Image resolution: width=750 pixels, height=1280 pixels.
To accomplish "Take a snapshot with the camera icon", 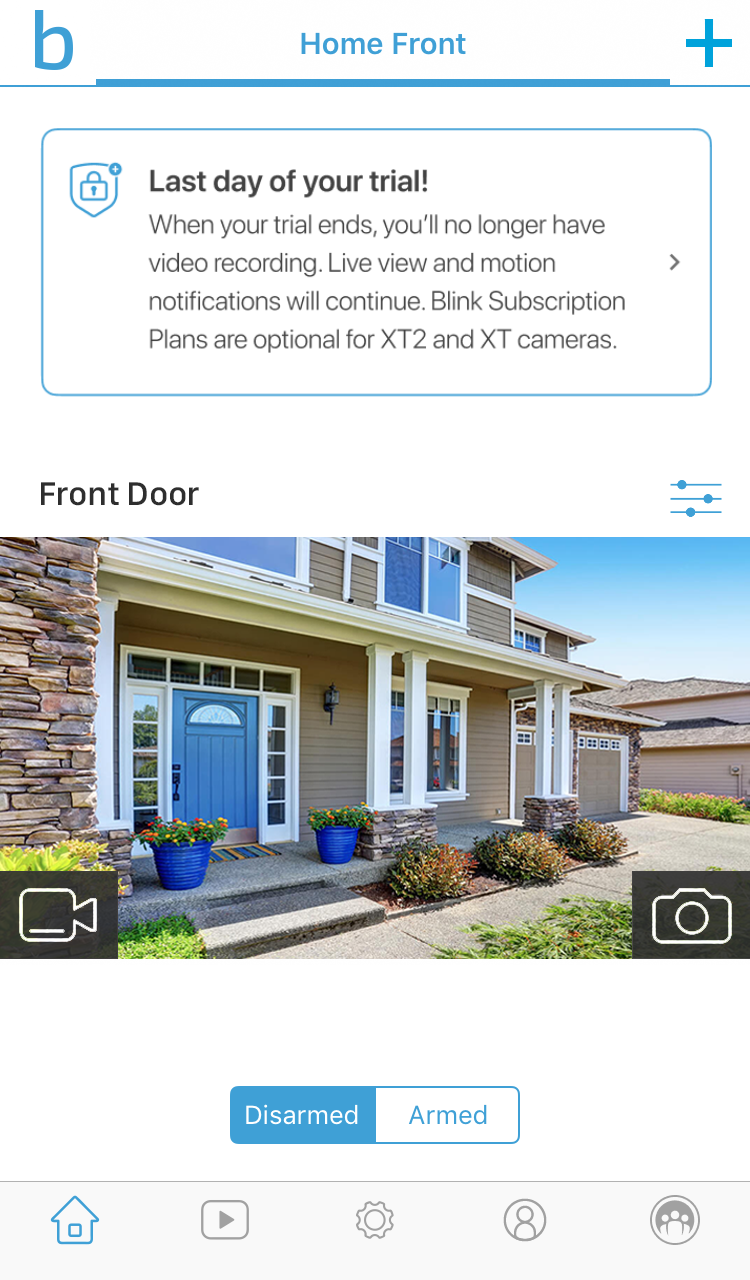I will coord(691,915).
